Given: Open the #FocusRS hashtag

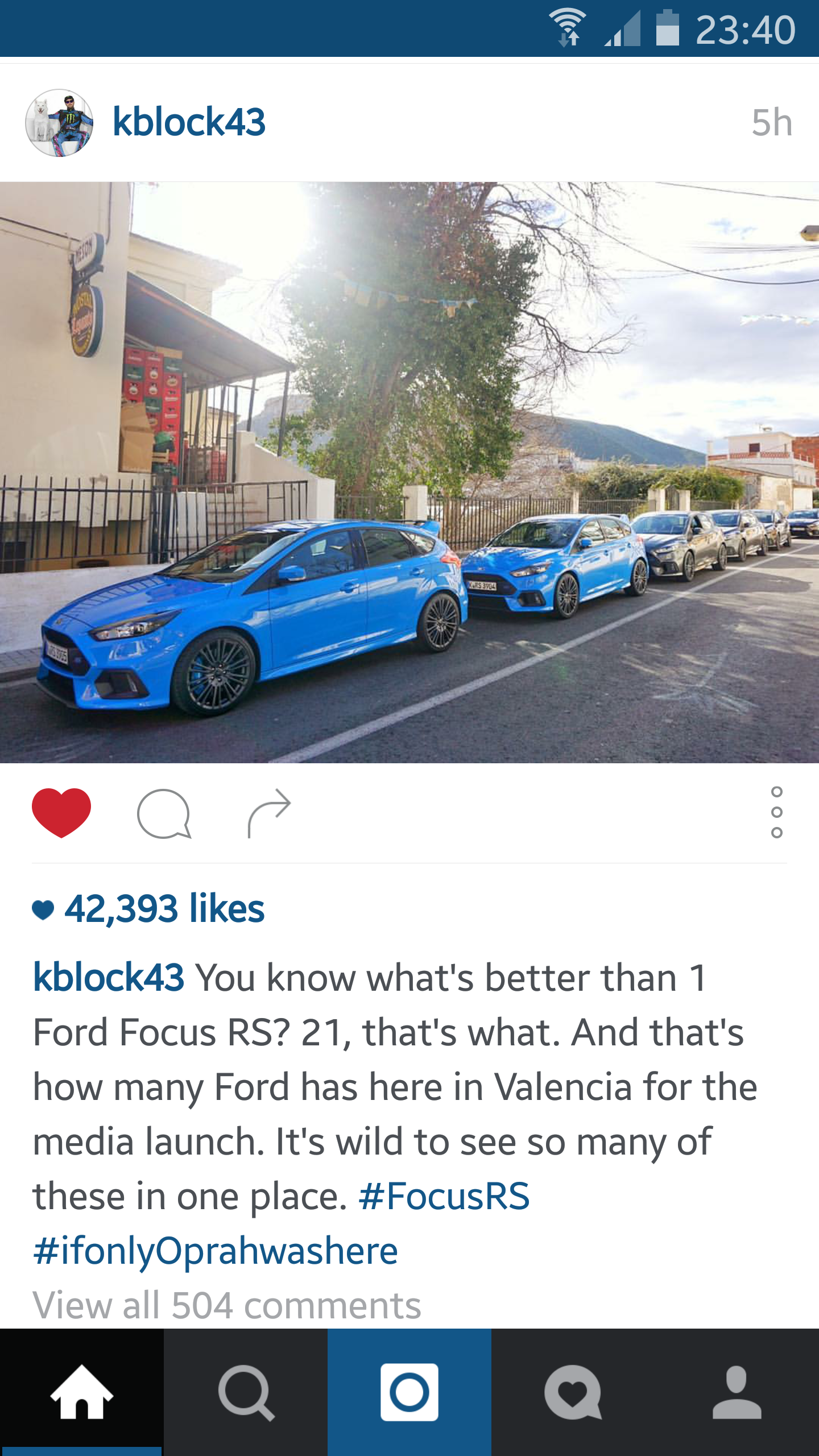Looking at the screenshot, I should point(444,1196).
